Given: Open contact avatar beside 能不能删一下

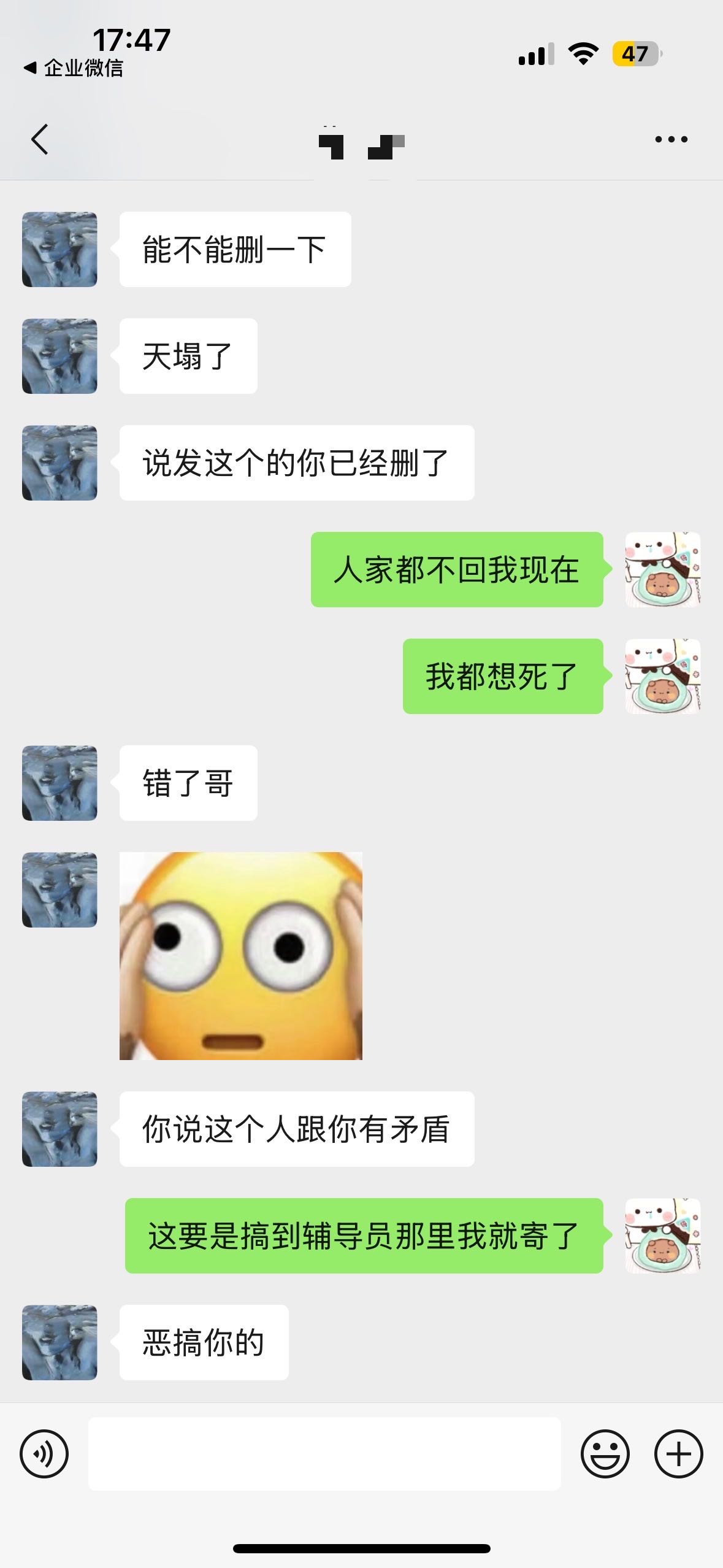Looking at the screenshot, I should pyautogui.click(x=59, y=250).
